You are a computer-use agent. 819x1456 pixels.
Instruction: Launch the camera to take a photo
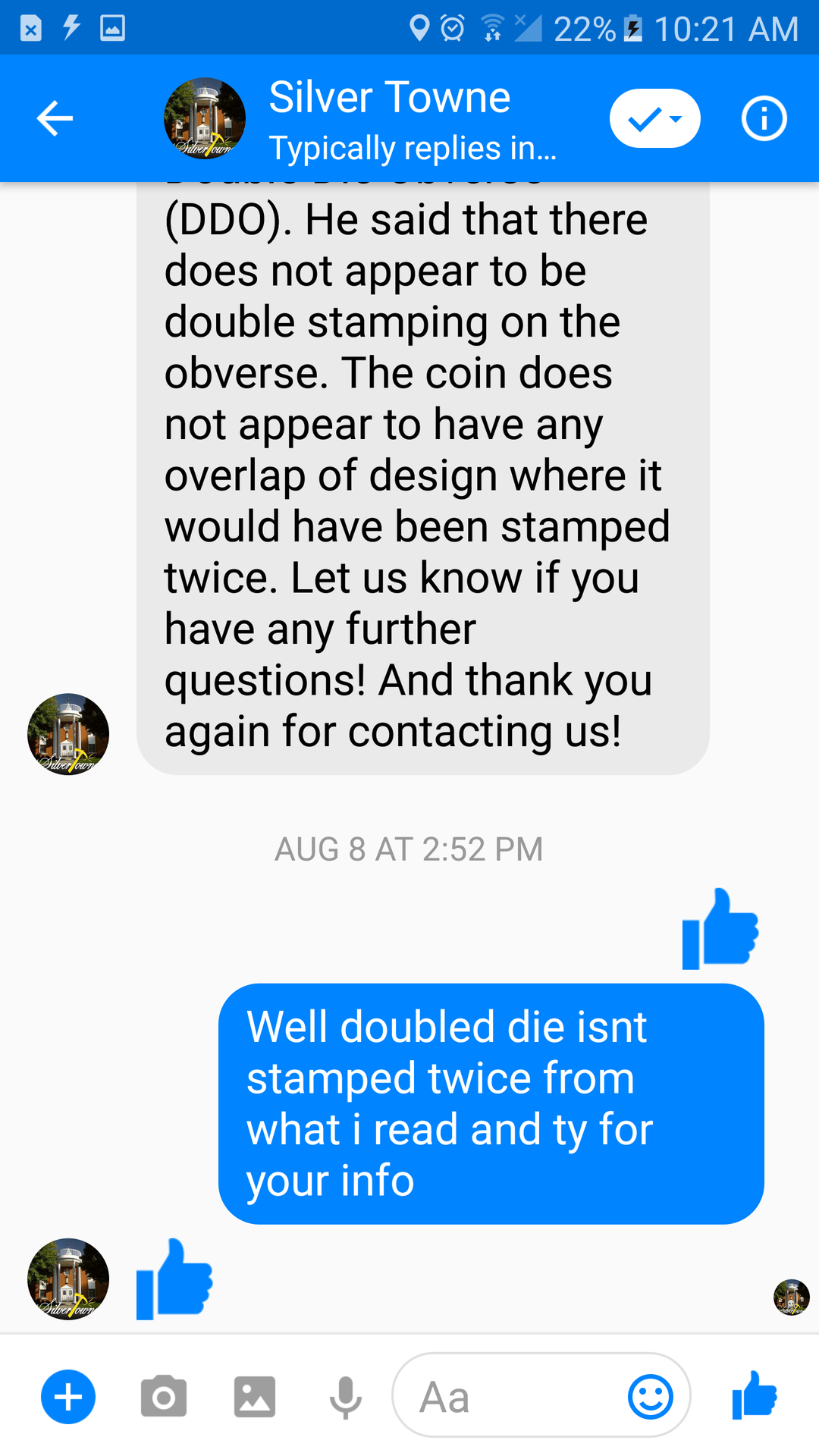point(163,1397)
